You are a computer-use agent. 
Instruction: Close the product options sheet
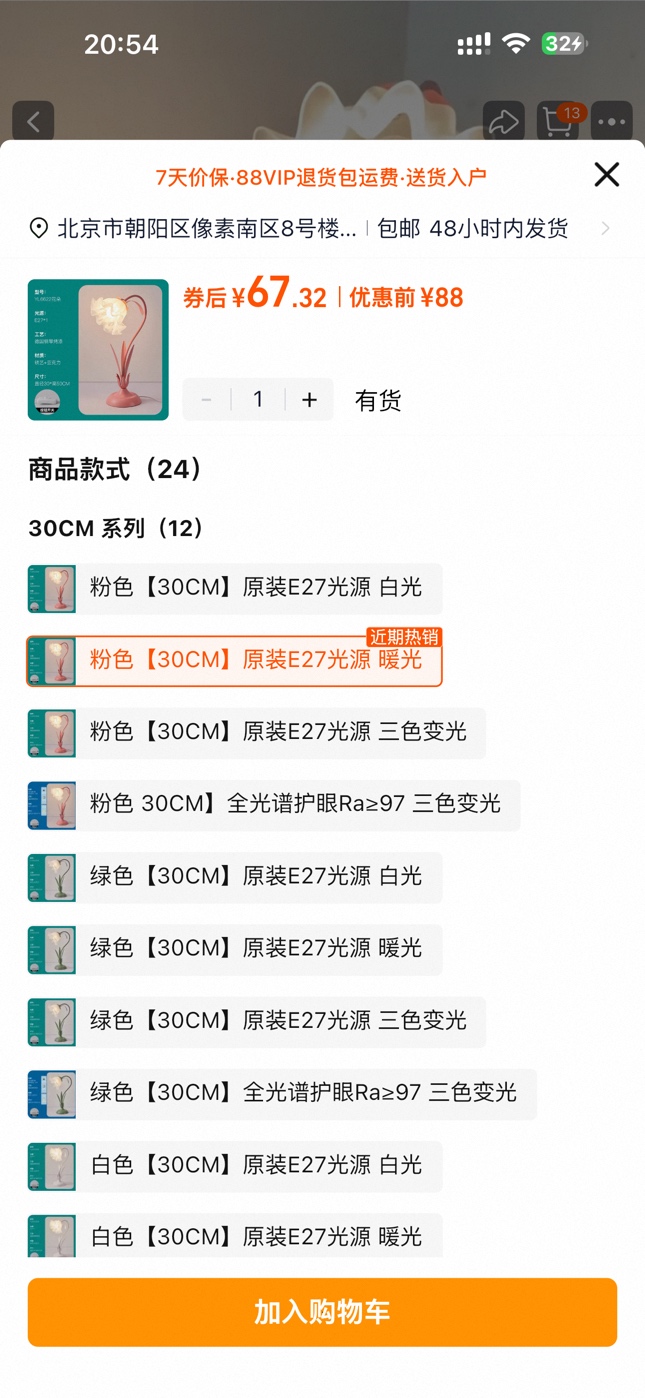(606, 174)
